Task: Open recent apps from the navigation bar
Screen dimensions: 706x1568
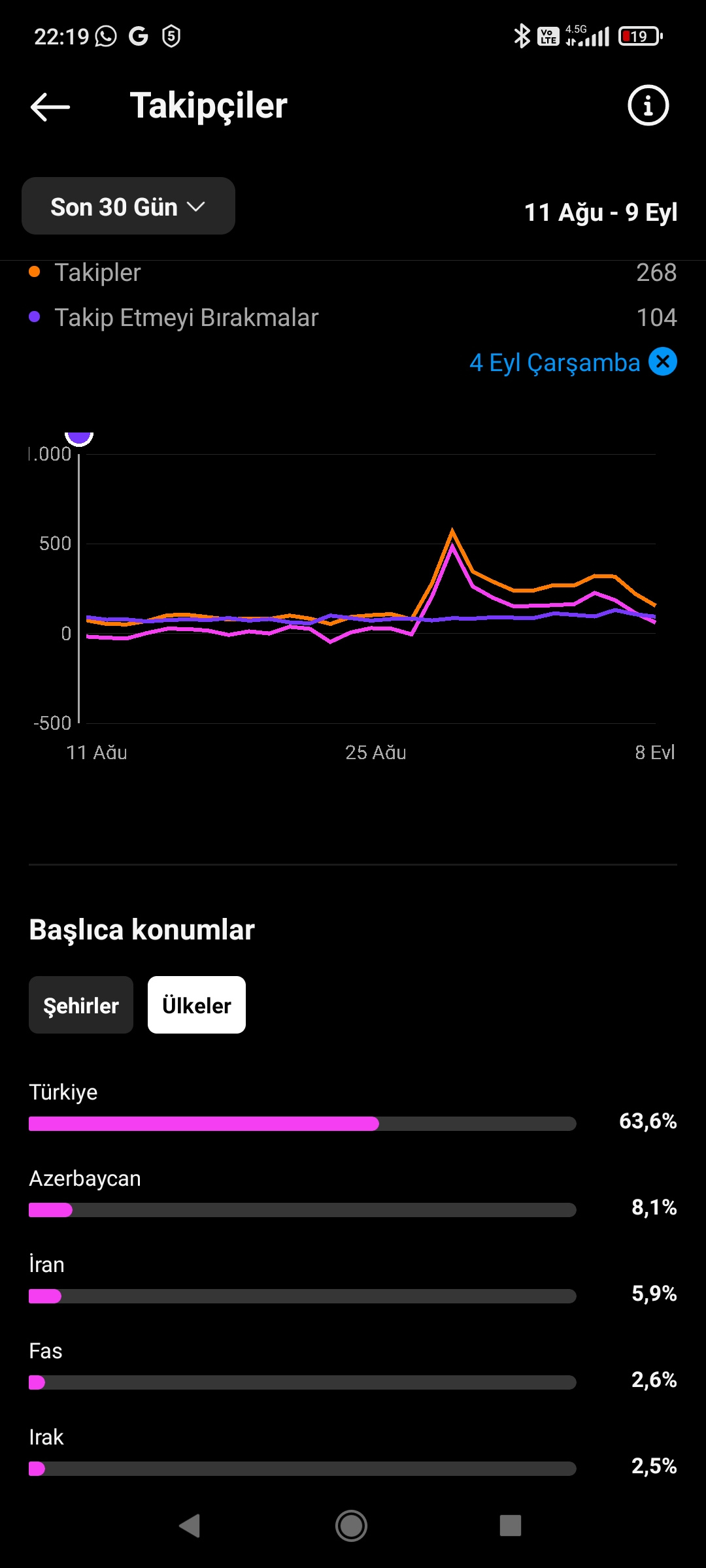Action: point(511,1526)
